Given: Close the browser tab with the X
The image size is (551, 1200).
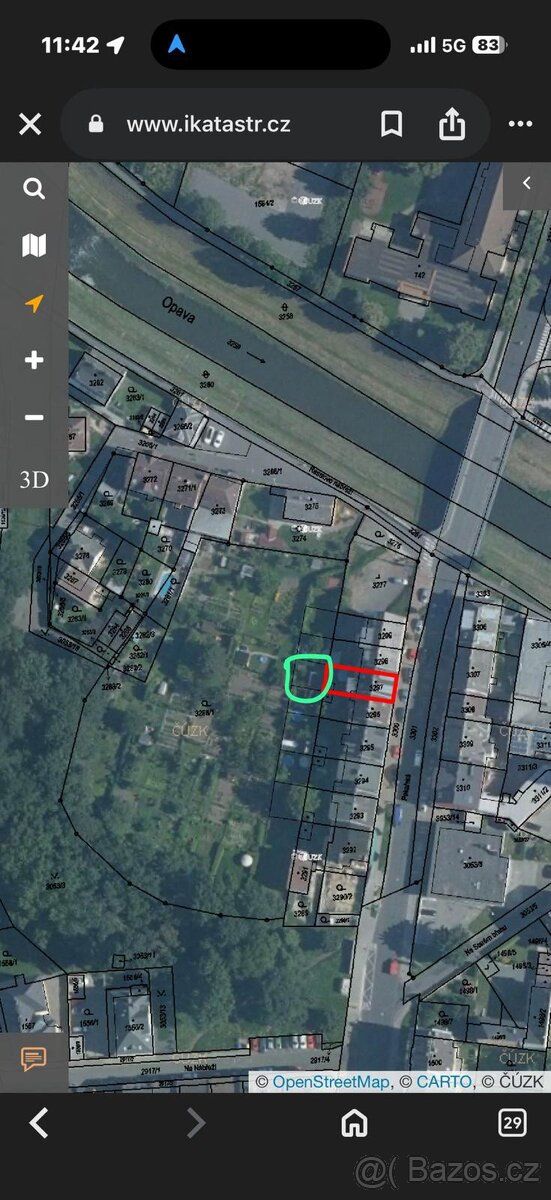Looking at the screenshot, I should (30, 124).
